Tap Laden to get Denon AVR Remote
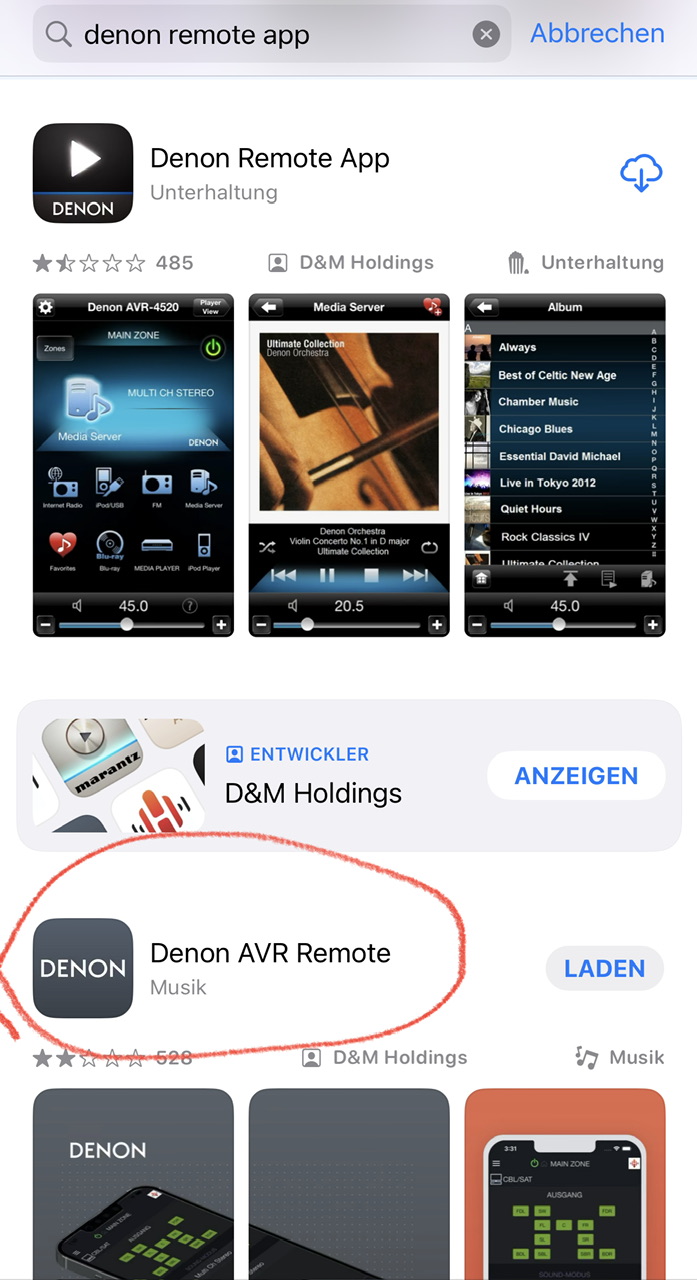 point(605,968)
